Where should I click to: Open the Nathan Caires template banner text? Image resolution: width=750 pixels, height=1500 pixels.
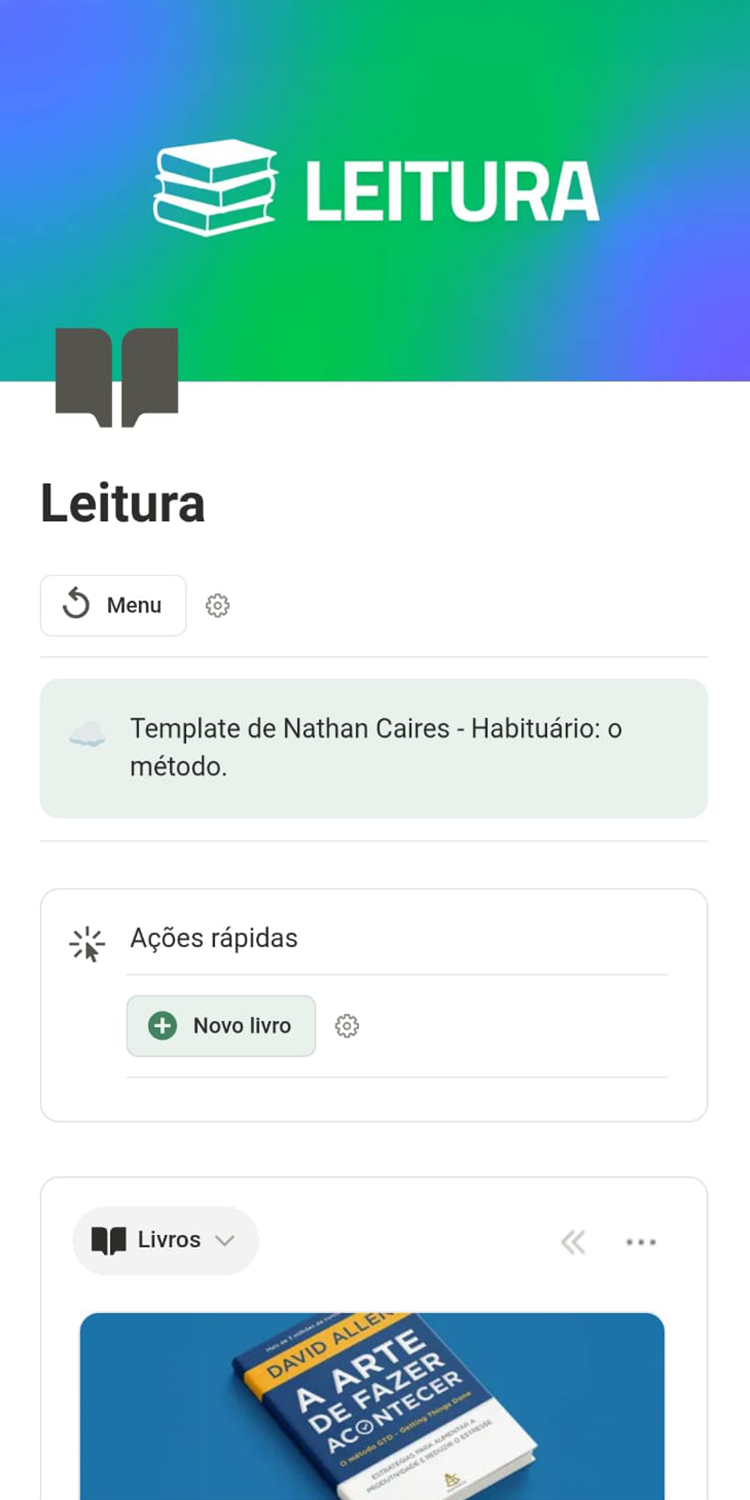pos(375,748)
